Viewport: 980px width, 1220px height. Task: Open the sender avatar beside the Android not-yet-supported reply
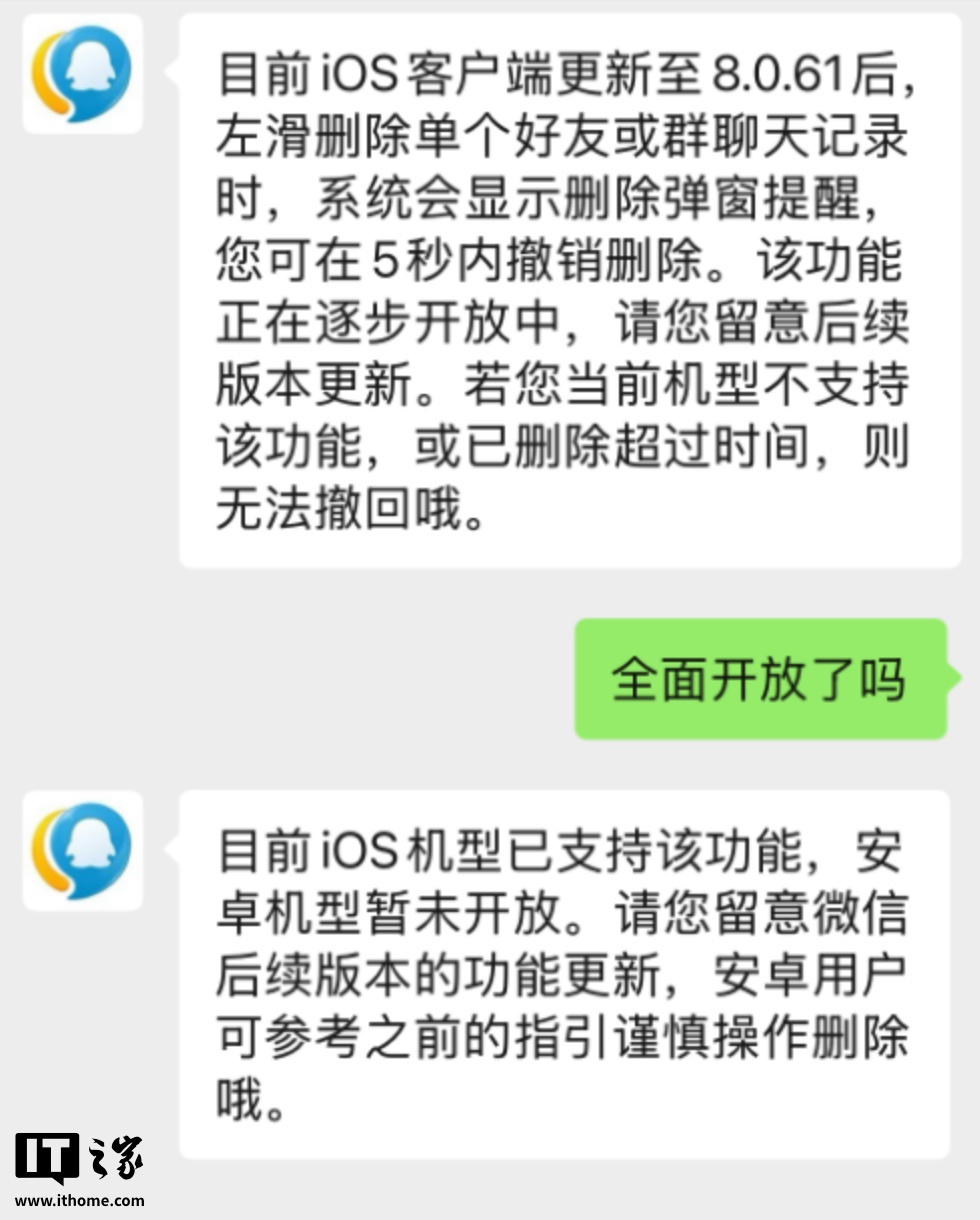pos(82,851)
